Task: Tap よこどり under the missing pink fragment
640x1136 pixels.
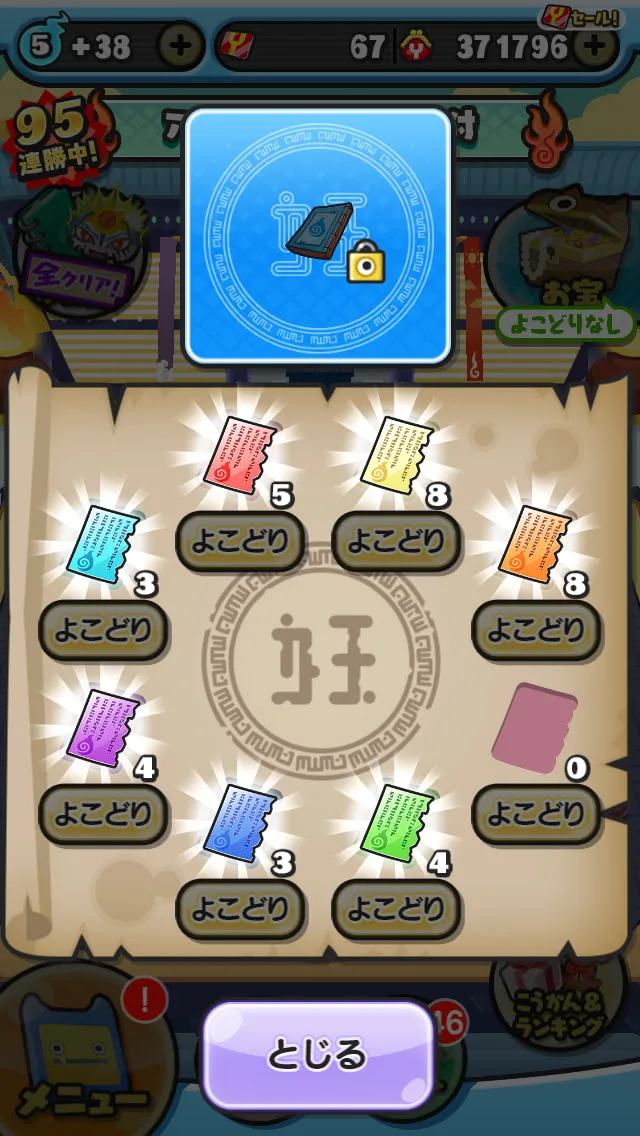Action: (536, 814)
